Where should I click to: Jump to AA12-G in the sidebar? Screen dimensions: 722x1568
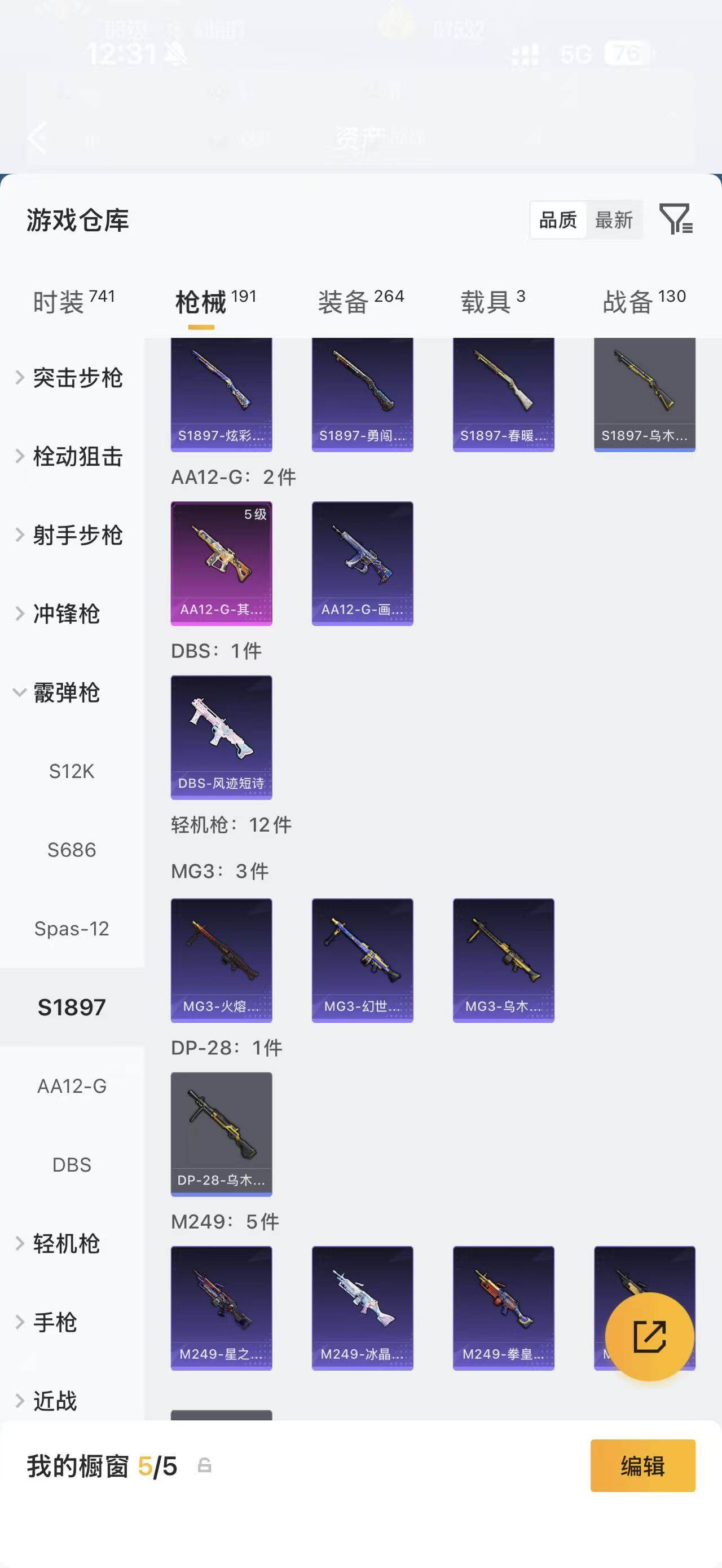pos(72,1086)
